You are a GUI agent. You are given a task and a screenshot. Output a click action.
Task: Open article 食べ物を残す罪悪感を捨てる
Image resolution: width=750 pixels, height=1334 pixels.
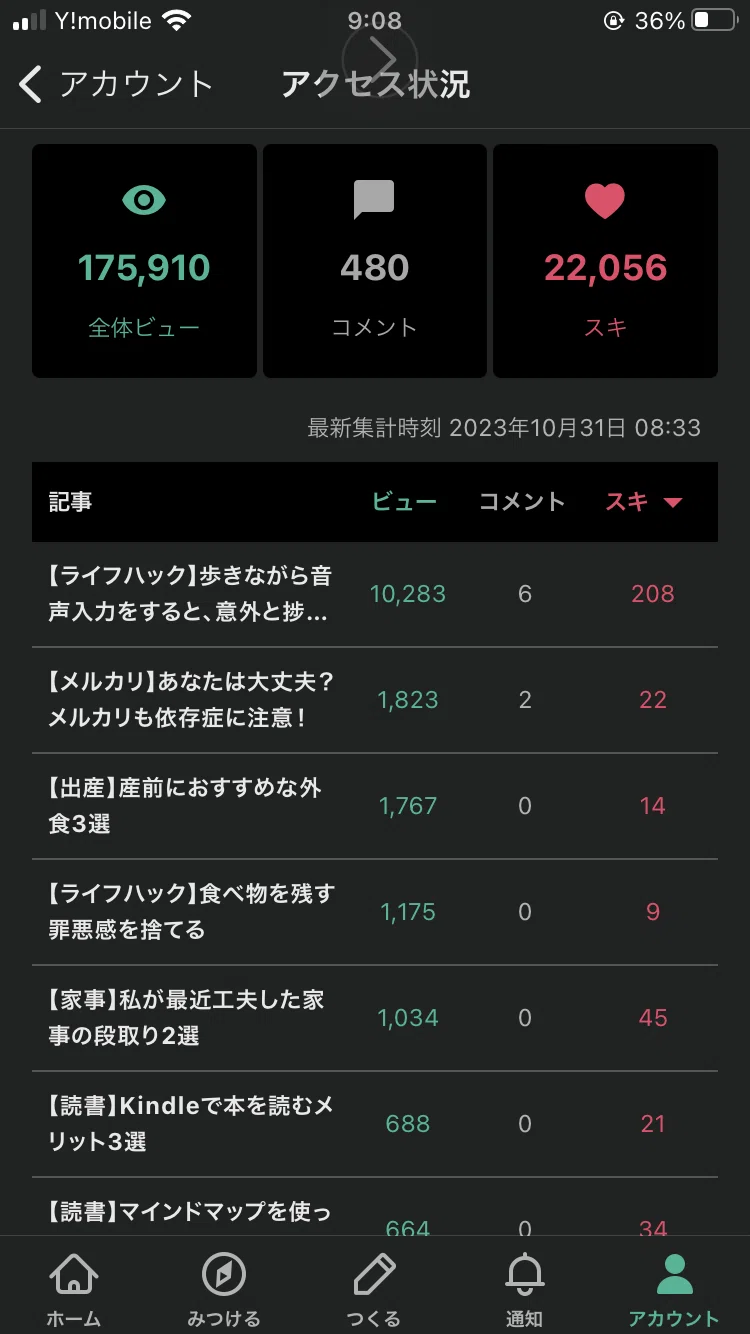click(x=375, y=912)
